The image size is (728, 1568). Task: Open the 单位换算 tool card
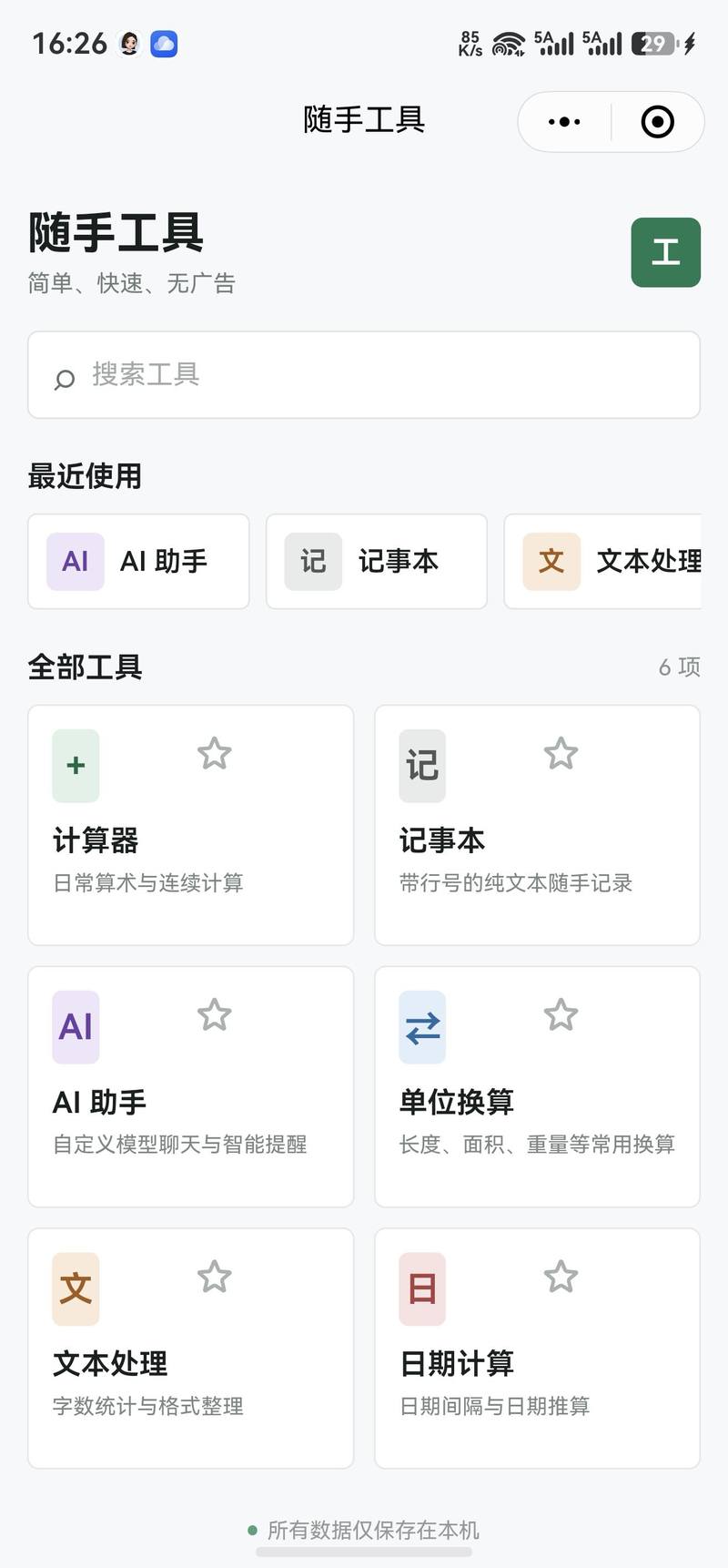[537, 1086]
